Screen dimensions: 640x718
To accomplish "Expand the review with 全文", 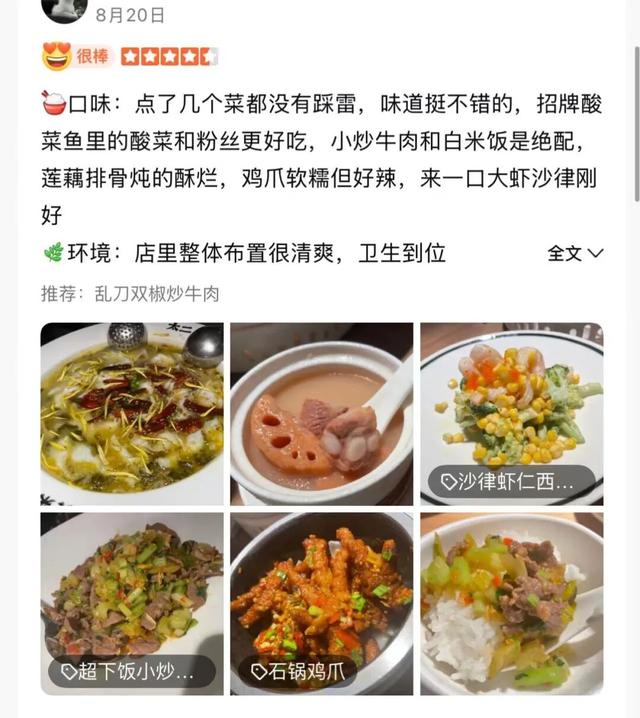I will [x=575, y=253].
